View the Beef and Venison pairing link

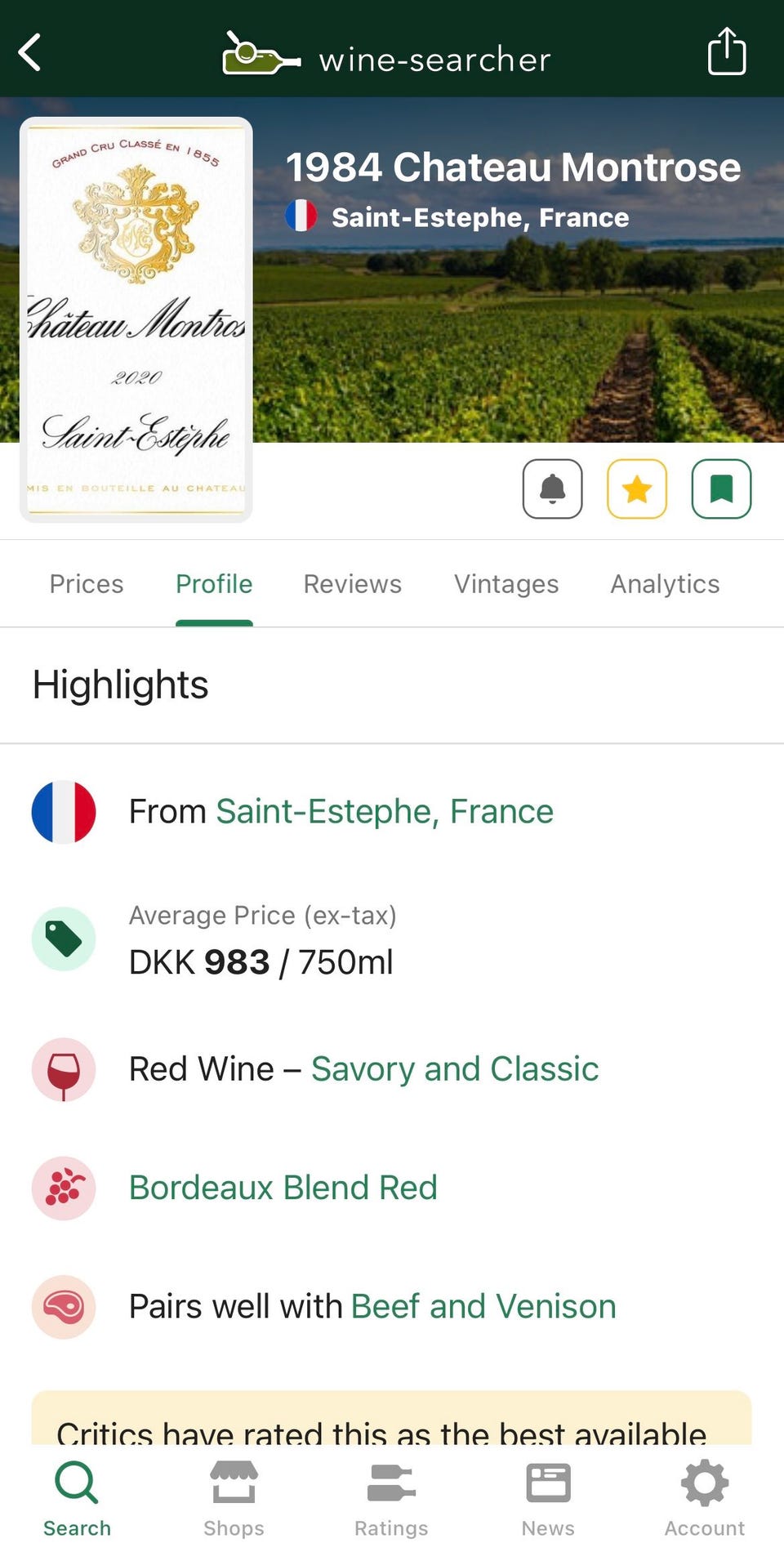[483, 1306]
